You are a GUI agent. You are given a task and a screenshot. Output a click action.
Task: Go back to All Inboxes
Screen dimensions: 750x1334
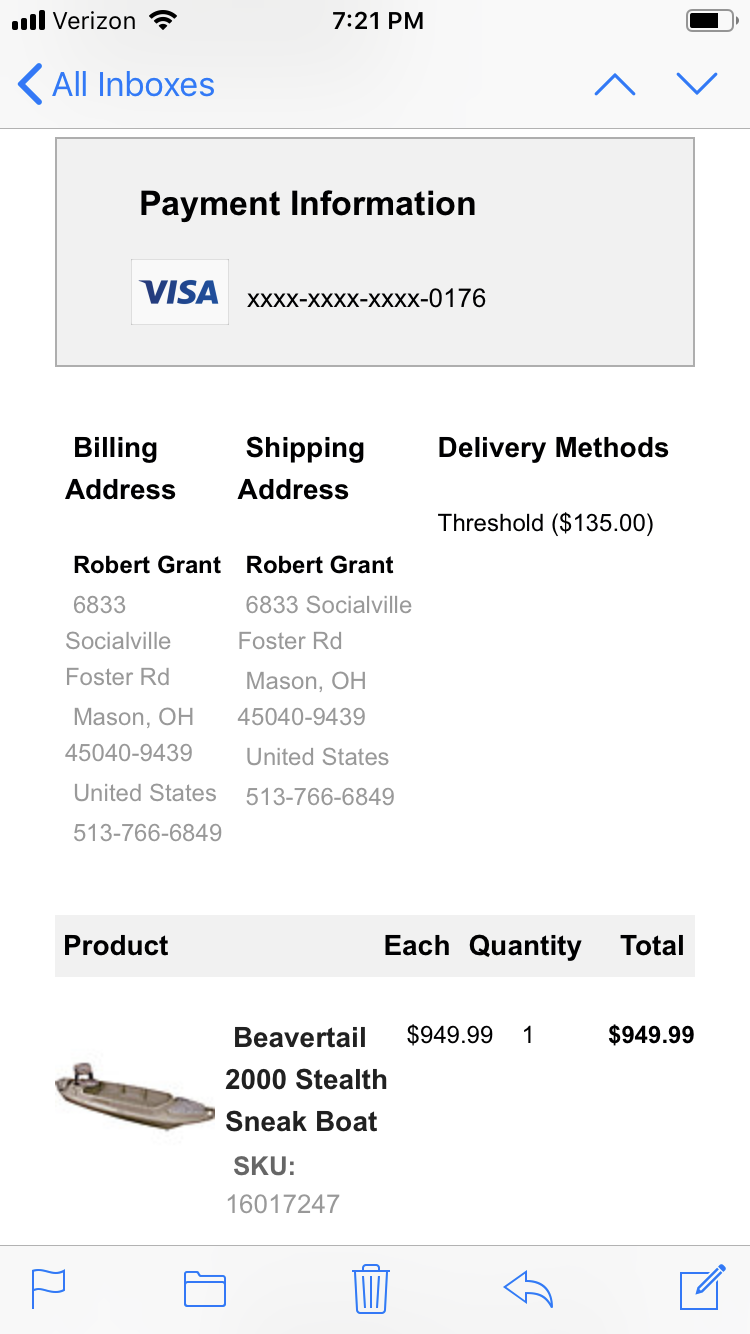pos(116,85)
